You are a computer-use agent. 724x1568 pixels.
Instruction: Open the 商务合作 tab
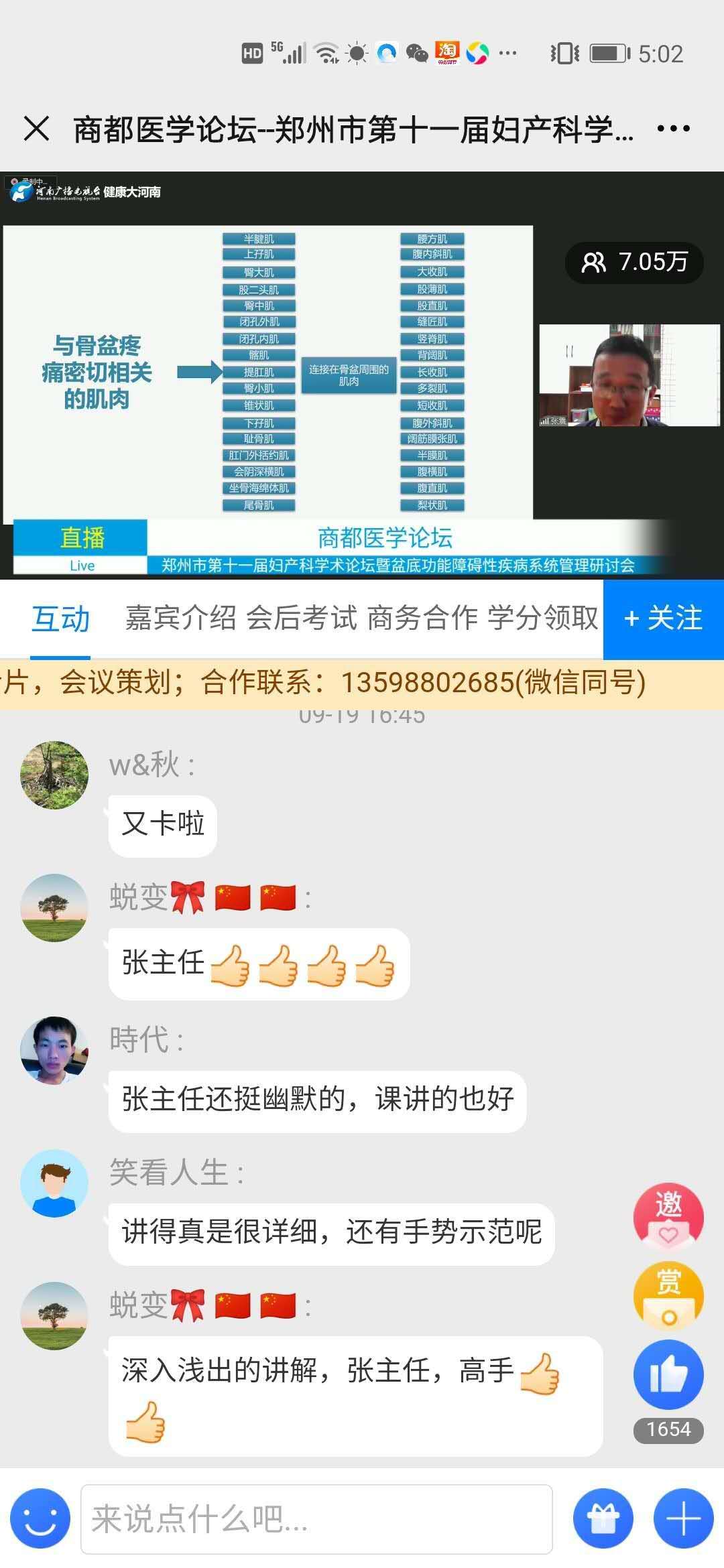click(422, 618)
